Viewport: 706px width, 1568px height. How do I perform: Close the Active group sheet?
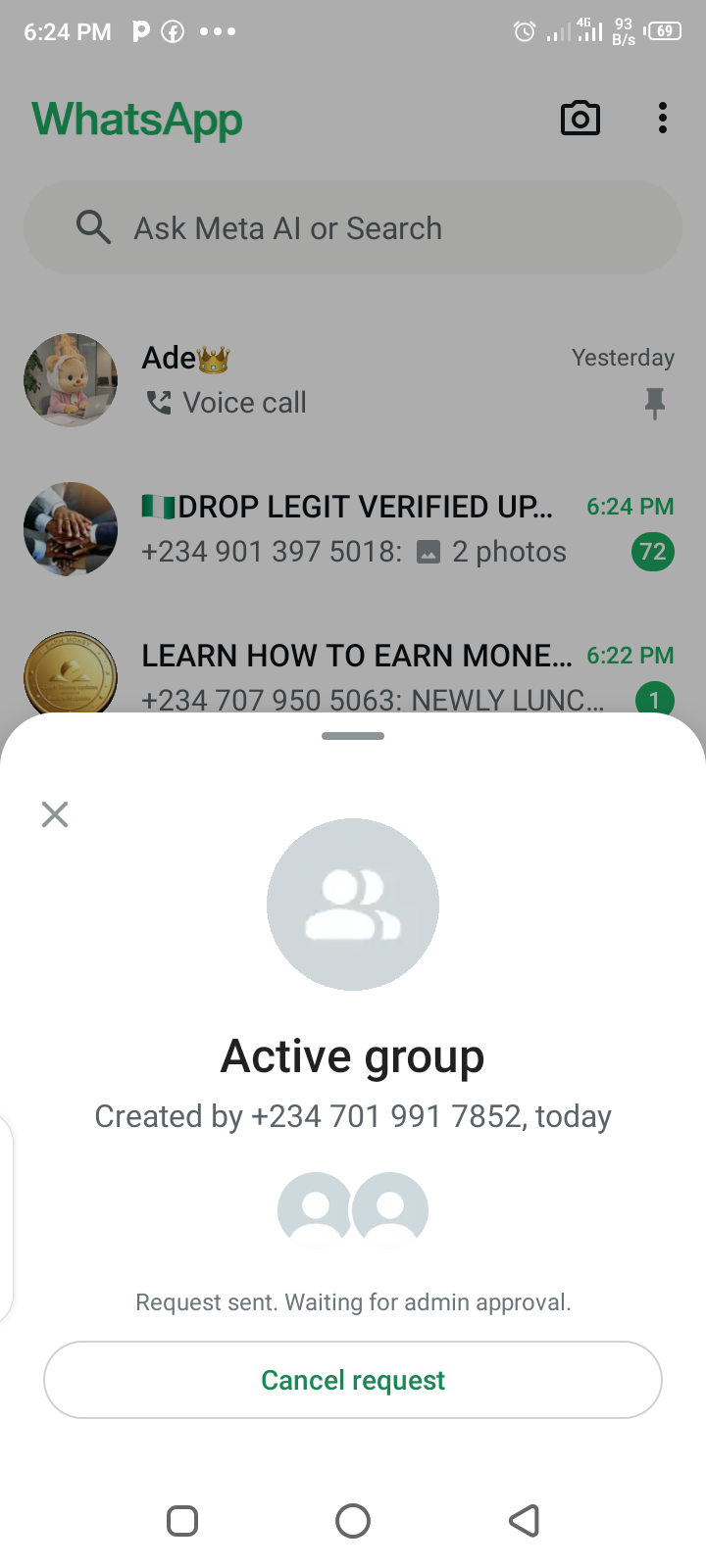click(x=55, y=814)
